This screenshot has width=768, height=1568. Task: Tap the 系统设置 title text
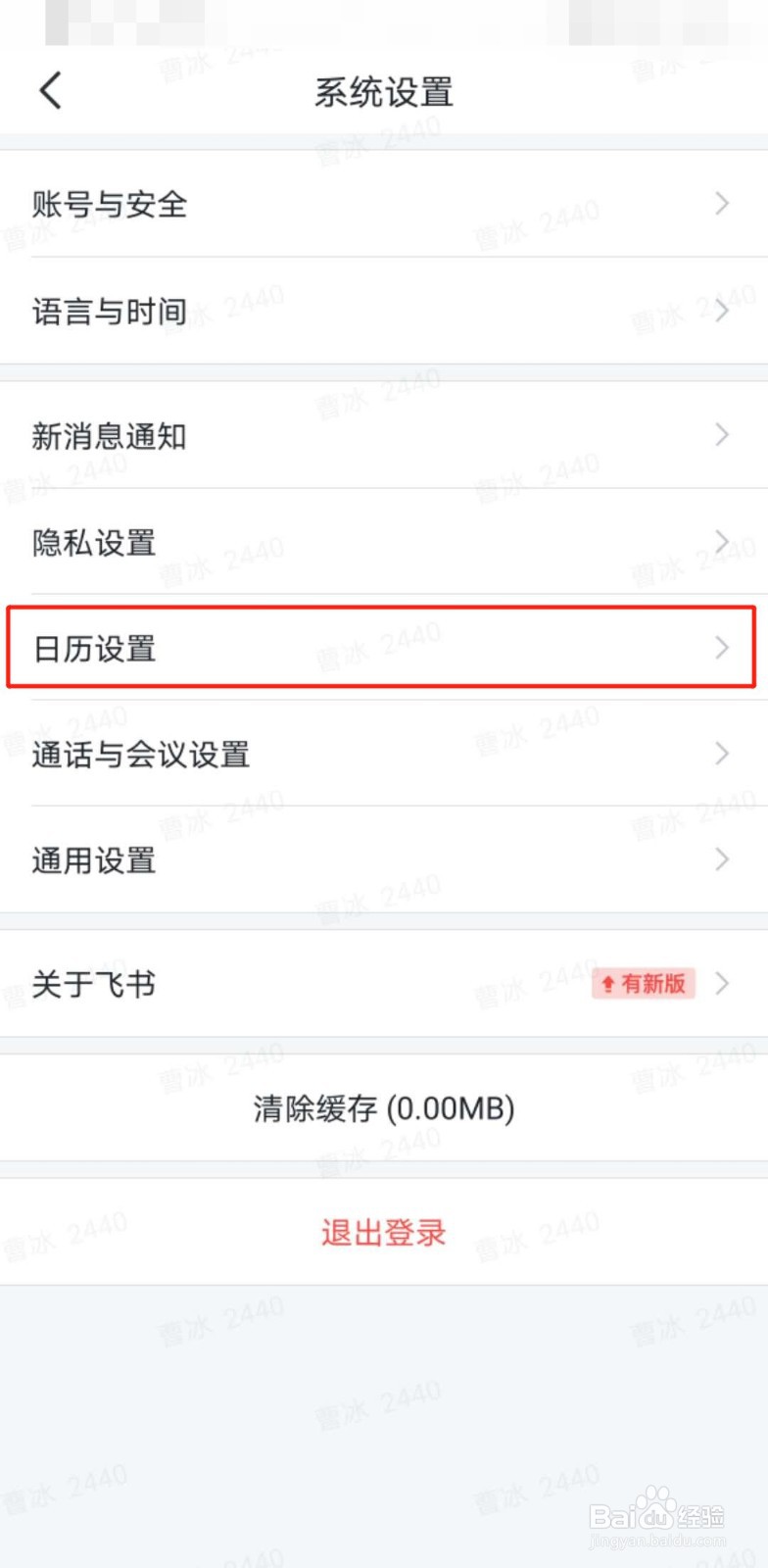(383, 90)
